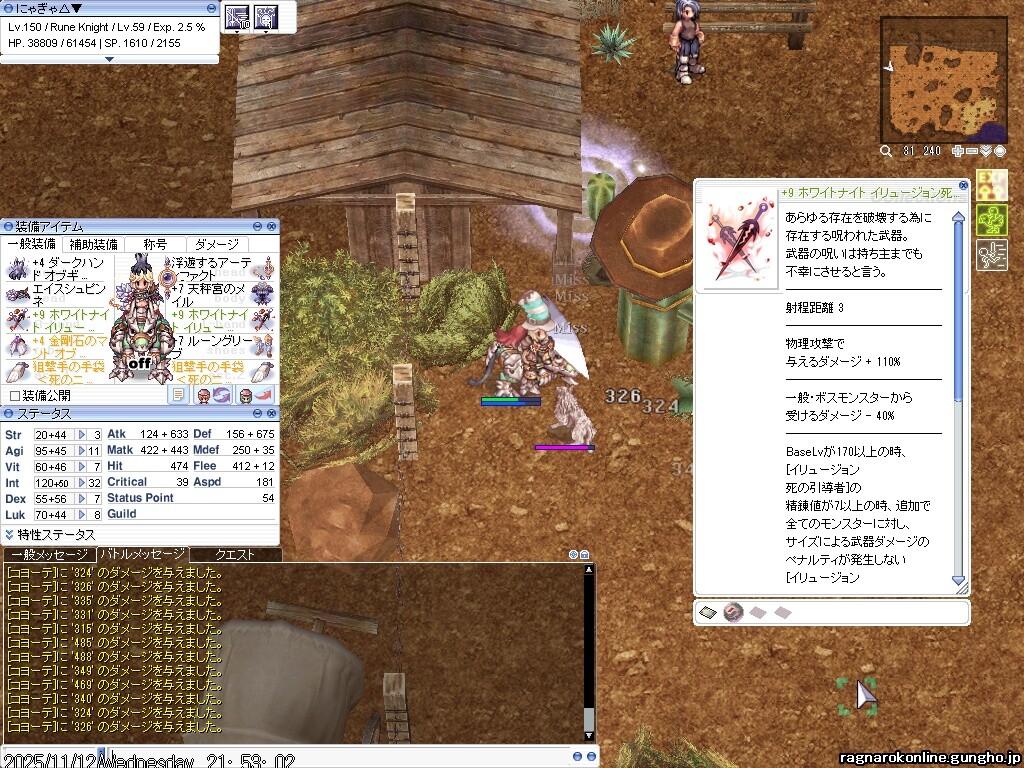Switch to the 称号 tab
The image size is (1024, 768).
click(x=155, y=244)
